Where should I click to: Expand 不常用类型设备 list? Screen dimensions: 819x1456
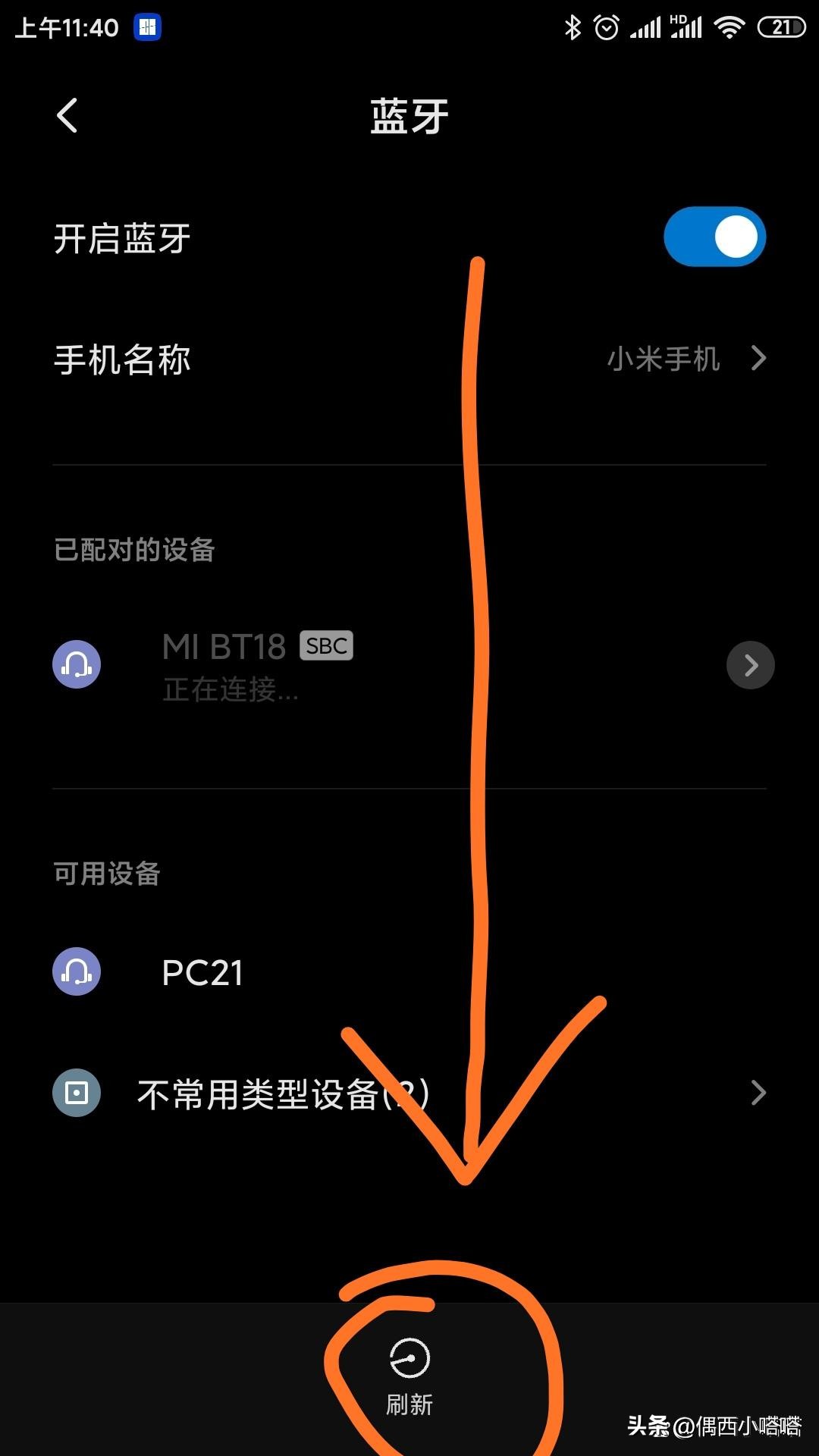tap(758, 1092)
